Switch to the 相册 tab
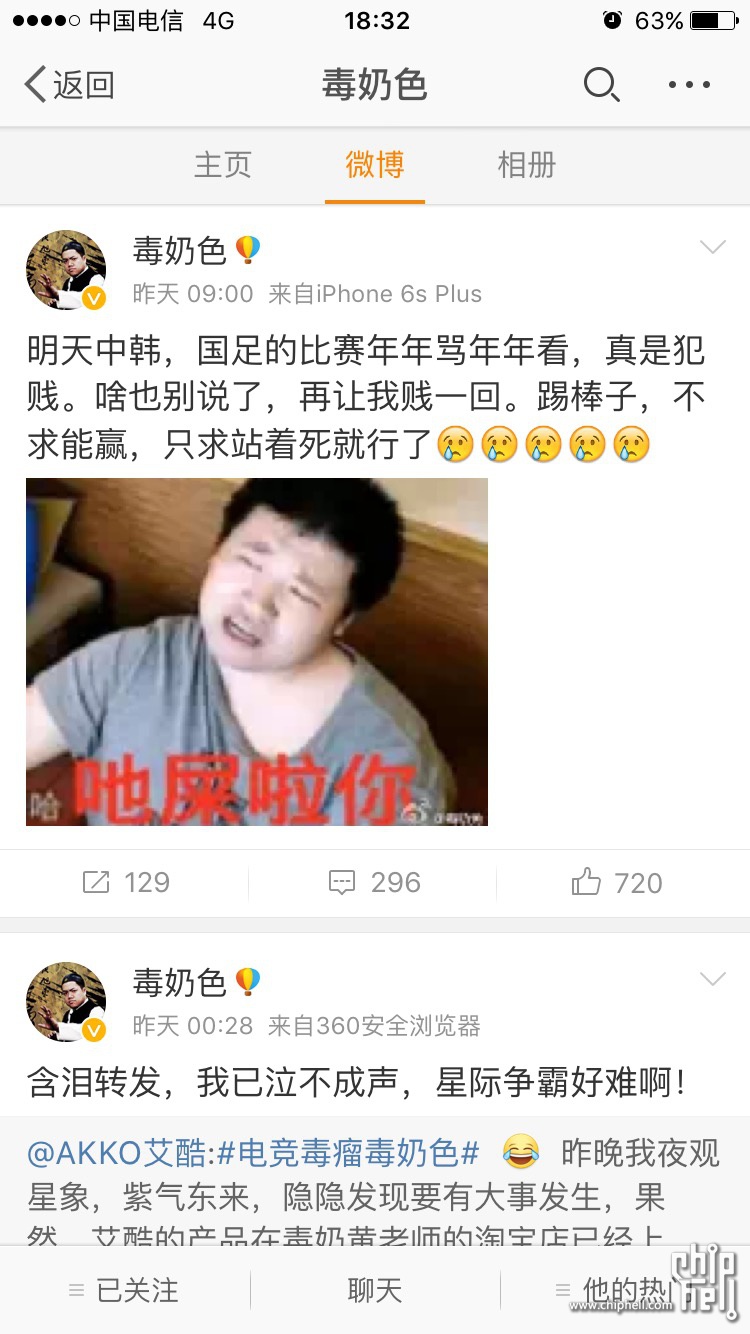Viewport: 750px width, 1334px height. 527,165
